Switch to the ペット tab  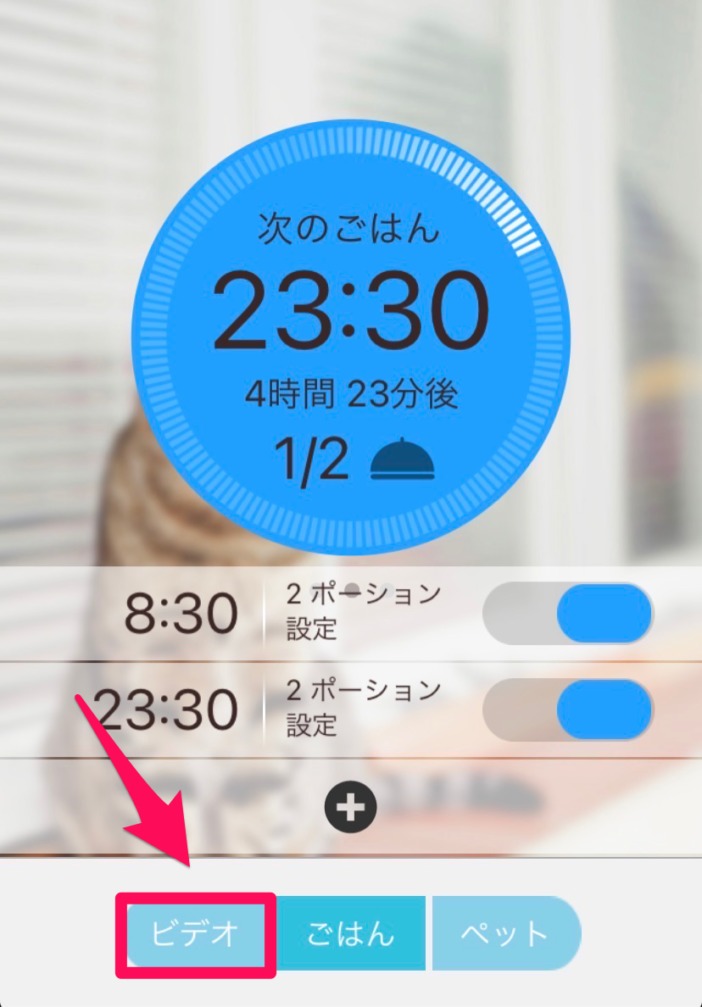click(505, 936)
